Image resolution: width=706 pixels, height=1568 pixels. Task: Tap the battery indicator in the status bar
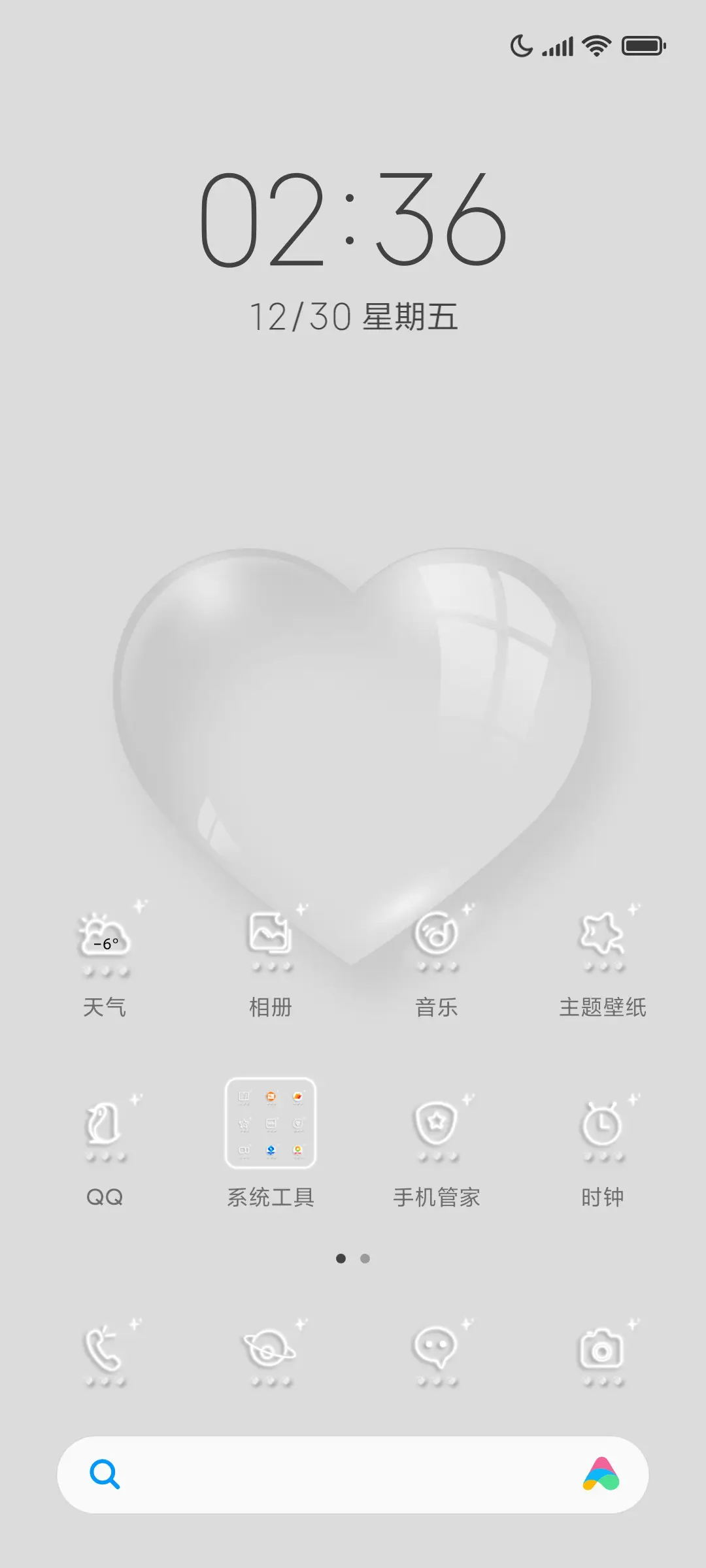(643, 46)
